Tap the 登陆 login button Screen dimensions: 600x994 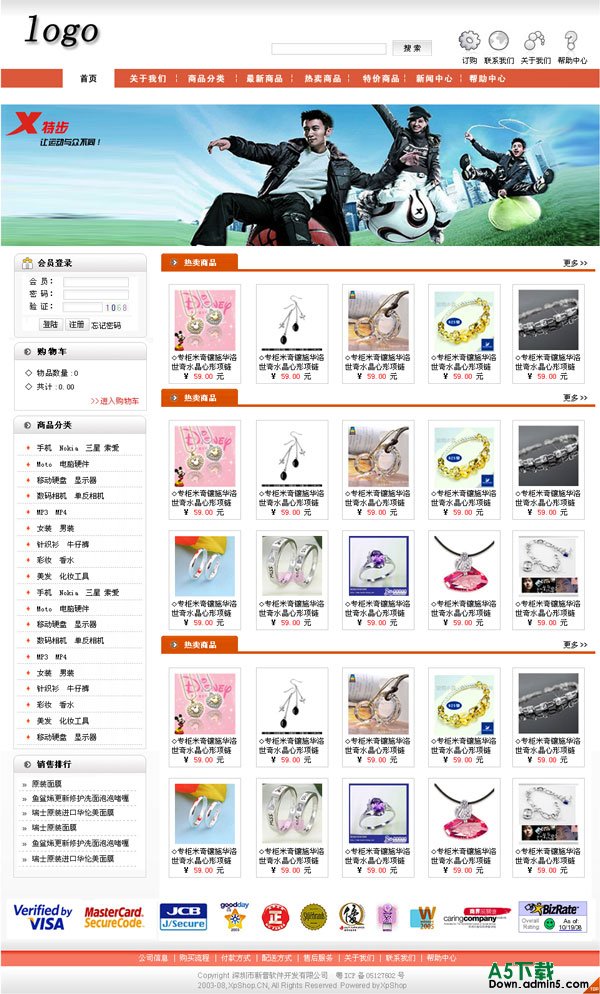pos(50,324)
